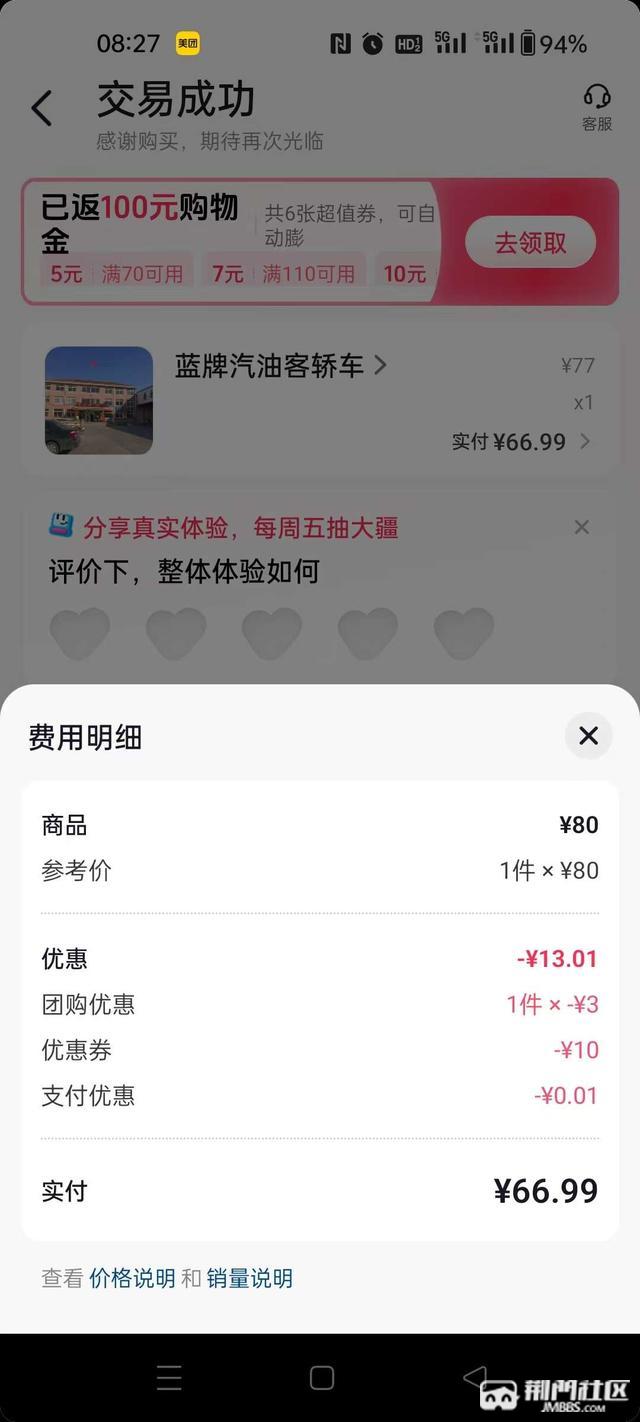Rate the experience with the first heart

click(80, 632)
